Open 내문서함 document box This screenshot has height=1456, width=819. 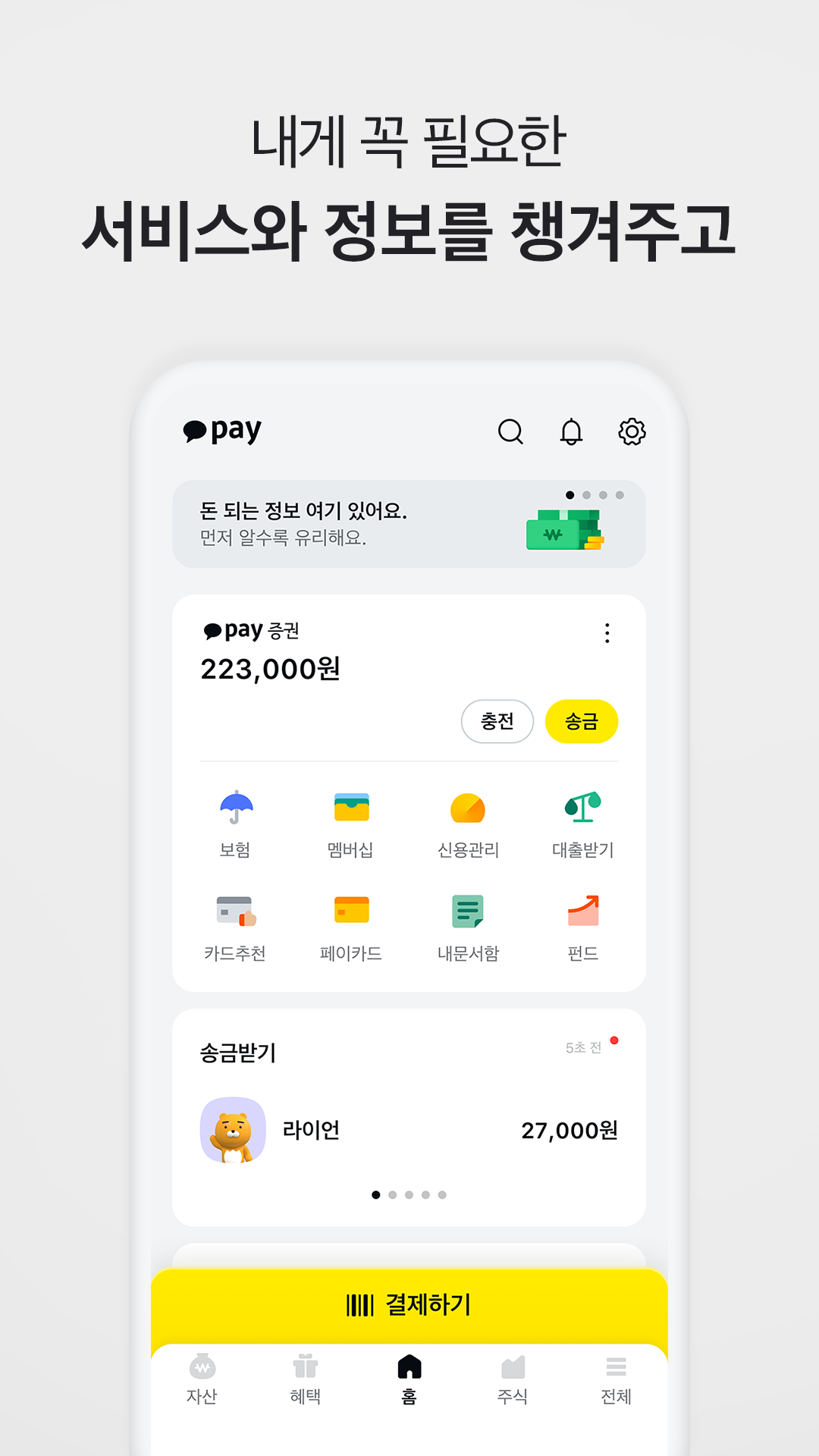[468, 925]
